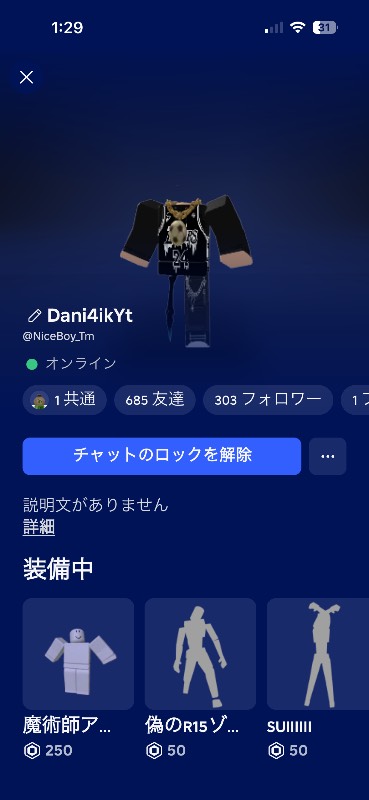Open the 詳細 details link
The height and width of the screenshot is (800, 369).
pyautogui.click(x=39, y=528)
